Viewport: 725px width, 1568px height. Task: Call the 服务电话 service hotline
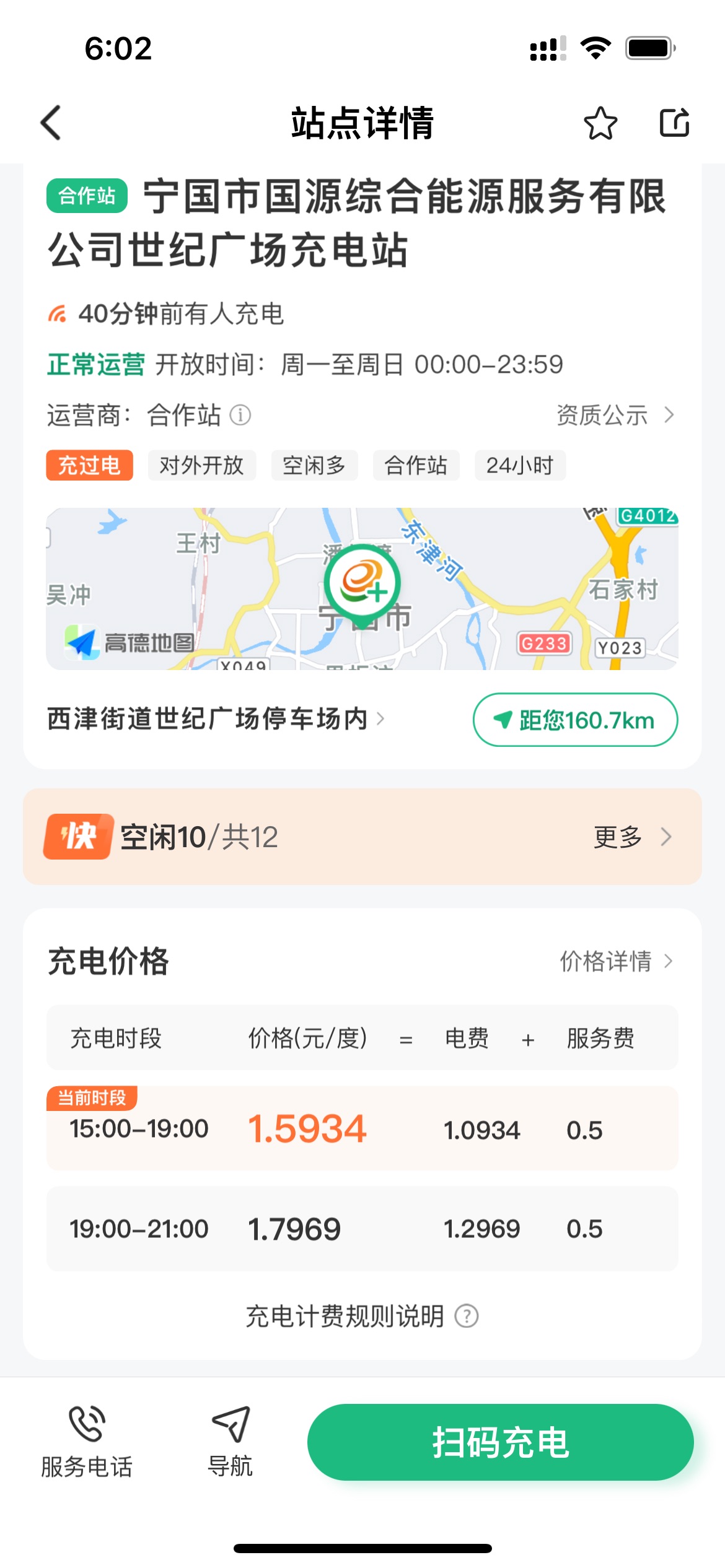click(x=87, y=1442)
